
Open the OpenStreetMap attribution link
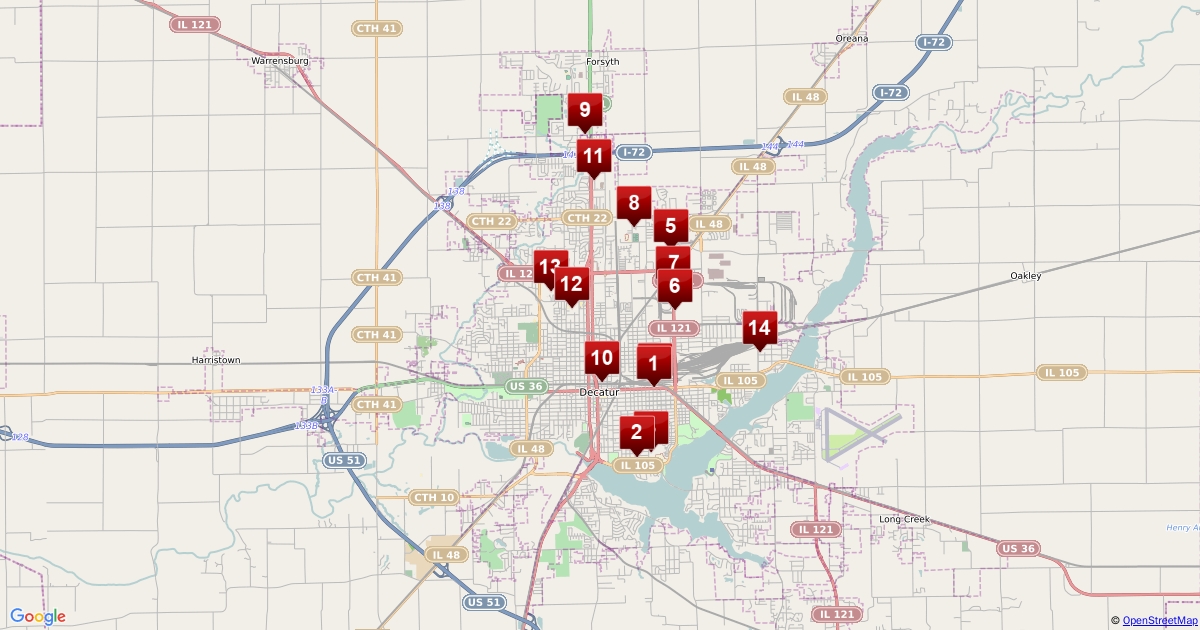pos(1158,621)
